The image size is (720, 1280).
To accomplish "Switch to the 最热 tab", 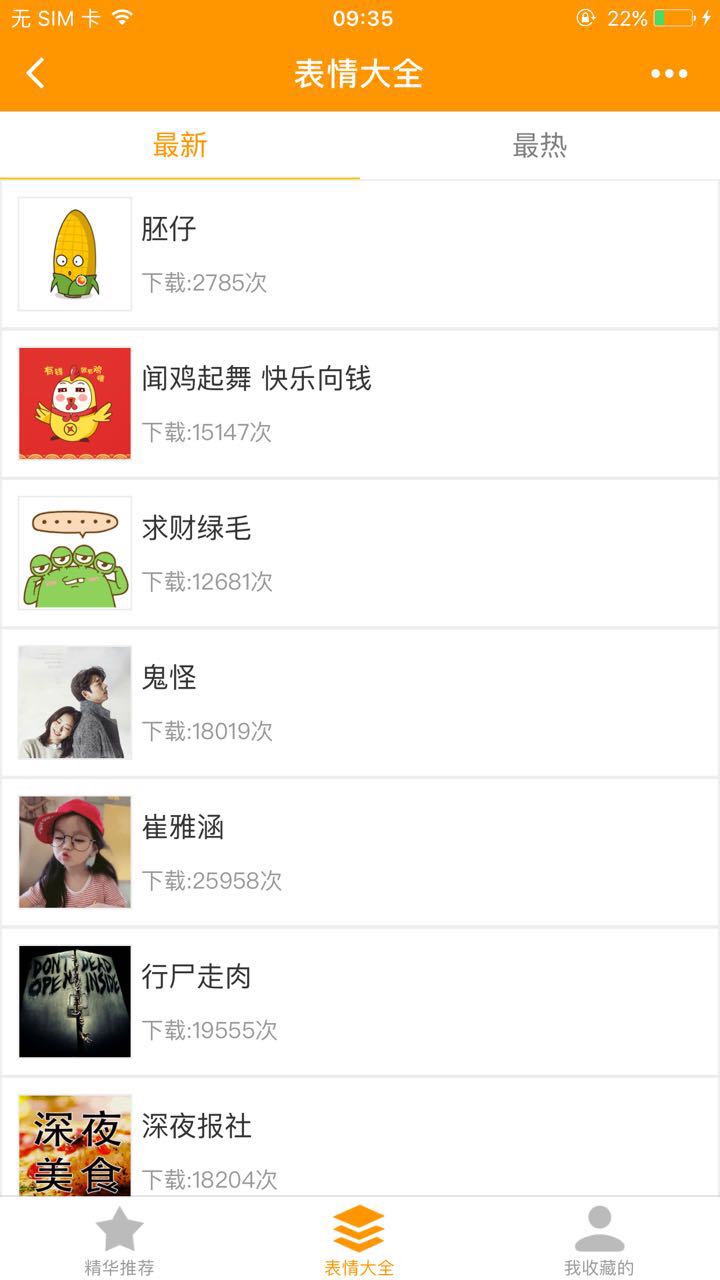I will [540, 146].
